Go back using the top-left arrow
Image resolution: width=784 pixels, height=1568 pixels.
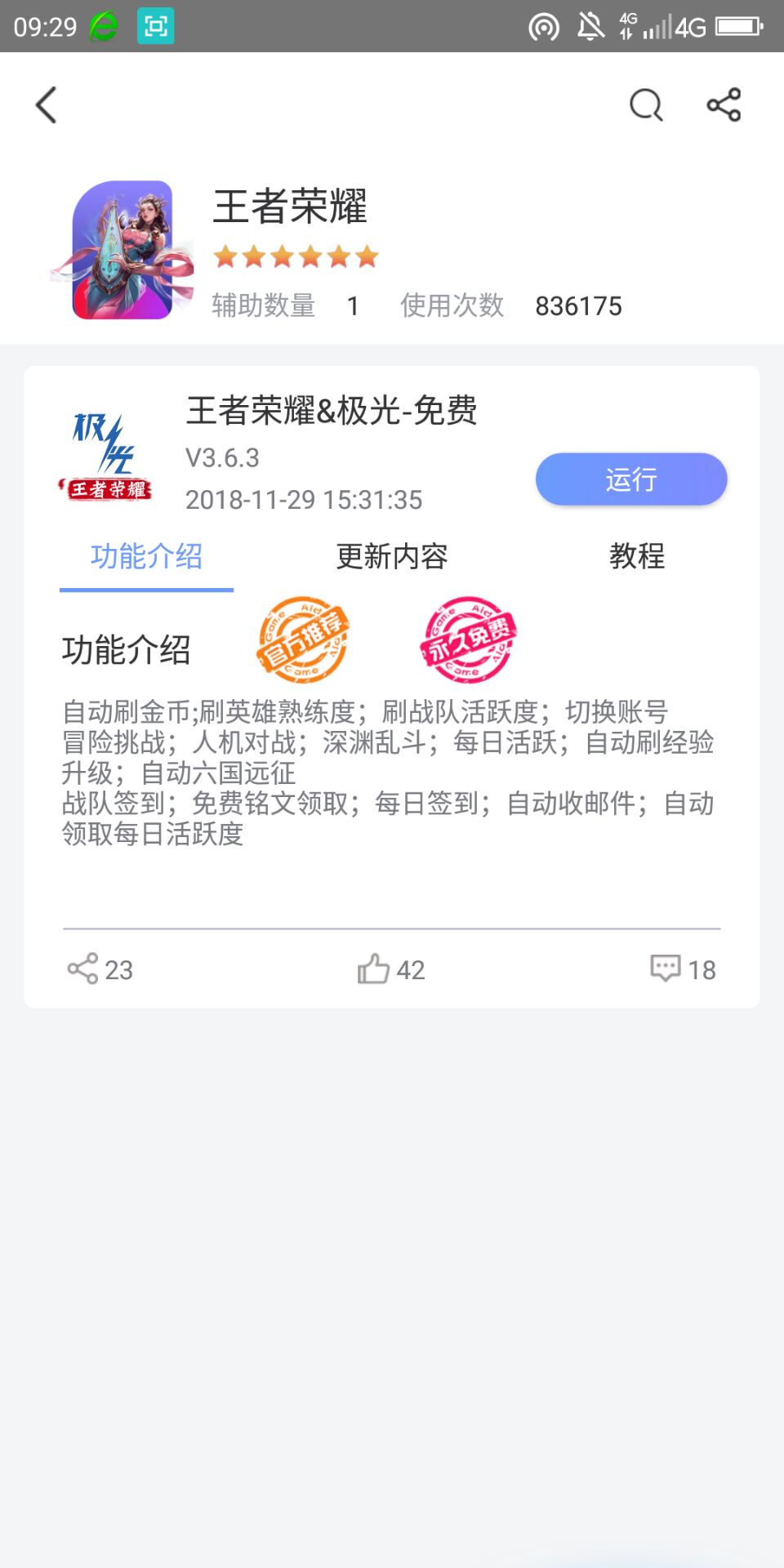(x=47, y=105)
